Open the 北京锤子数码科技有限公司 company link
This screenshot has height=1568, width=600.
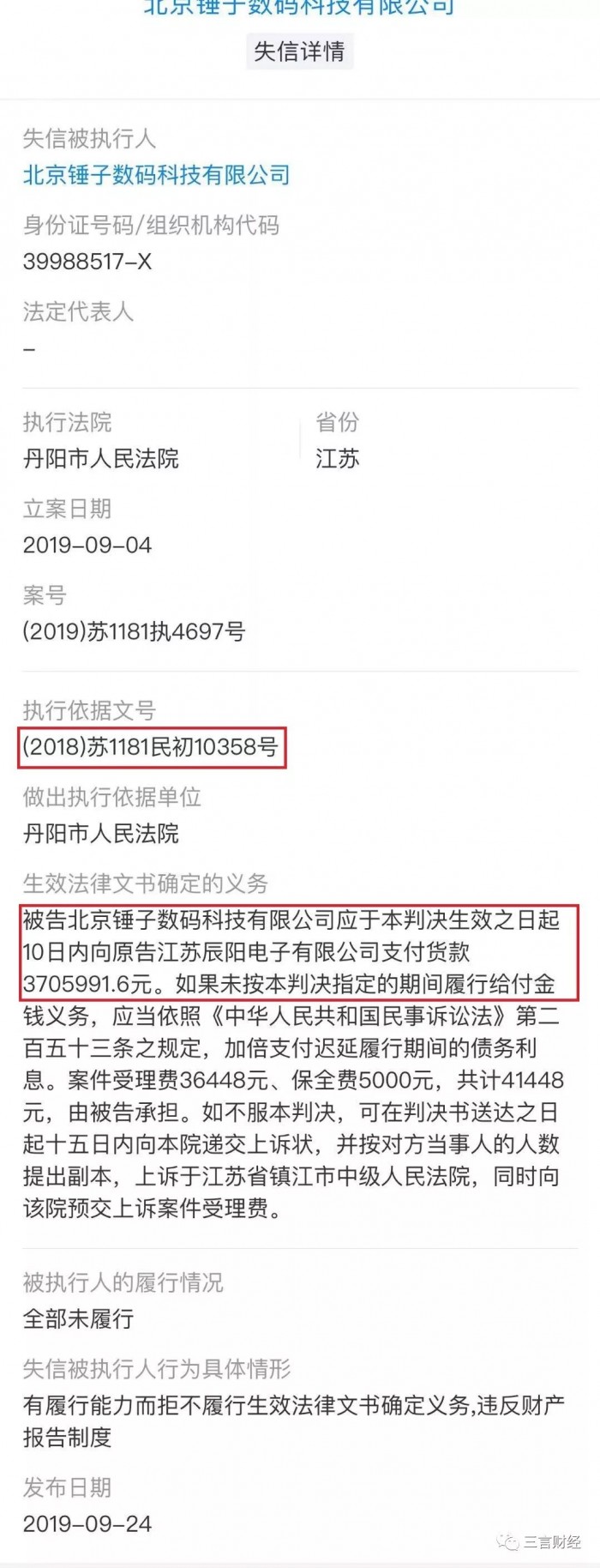click(157, 176)
